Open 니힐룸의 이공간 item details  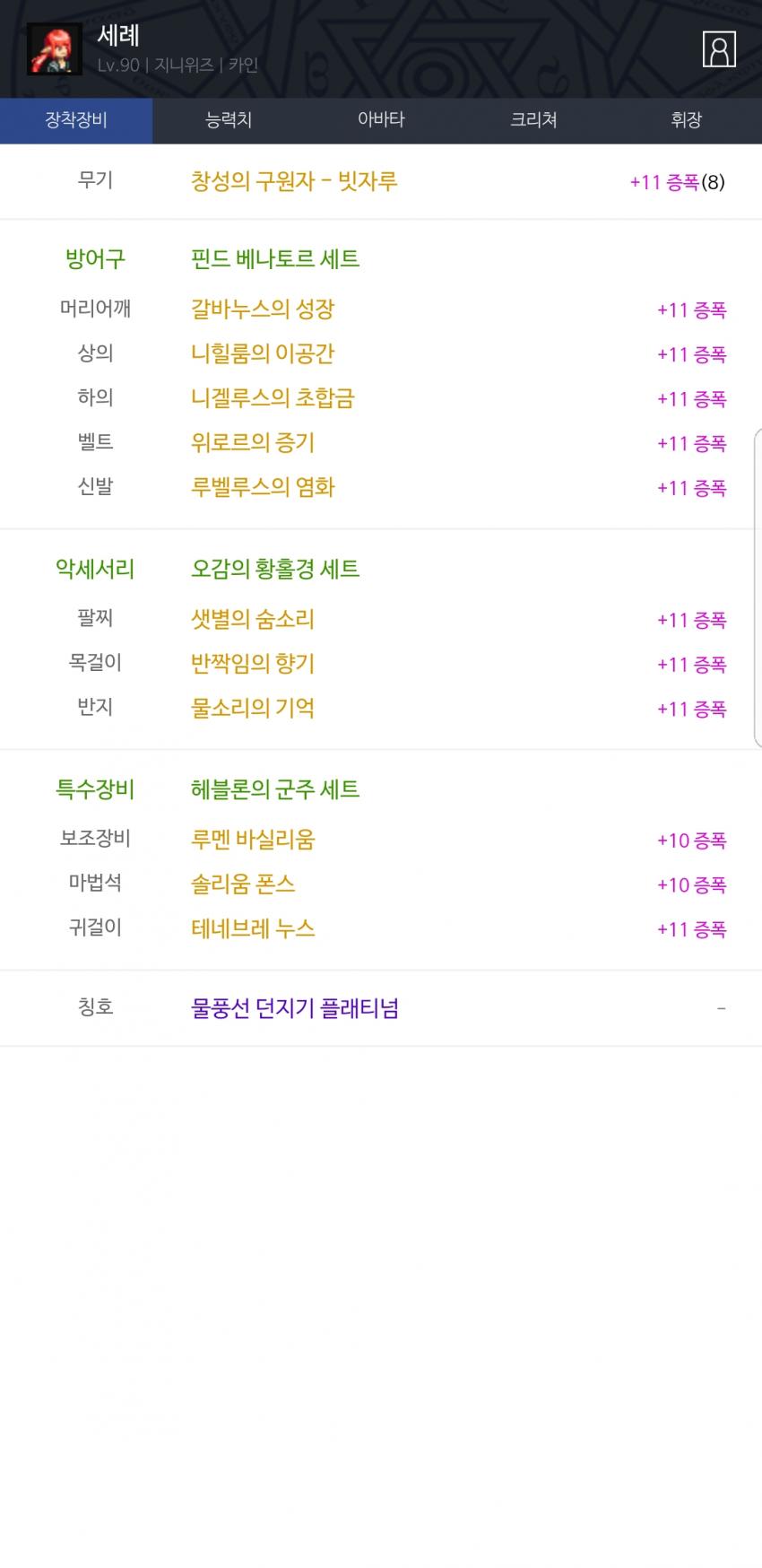click(x=263, y=354)
